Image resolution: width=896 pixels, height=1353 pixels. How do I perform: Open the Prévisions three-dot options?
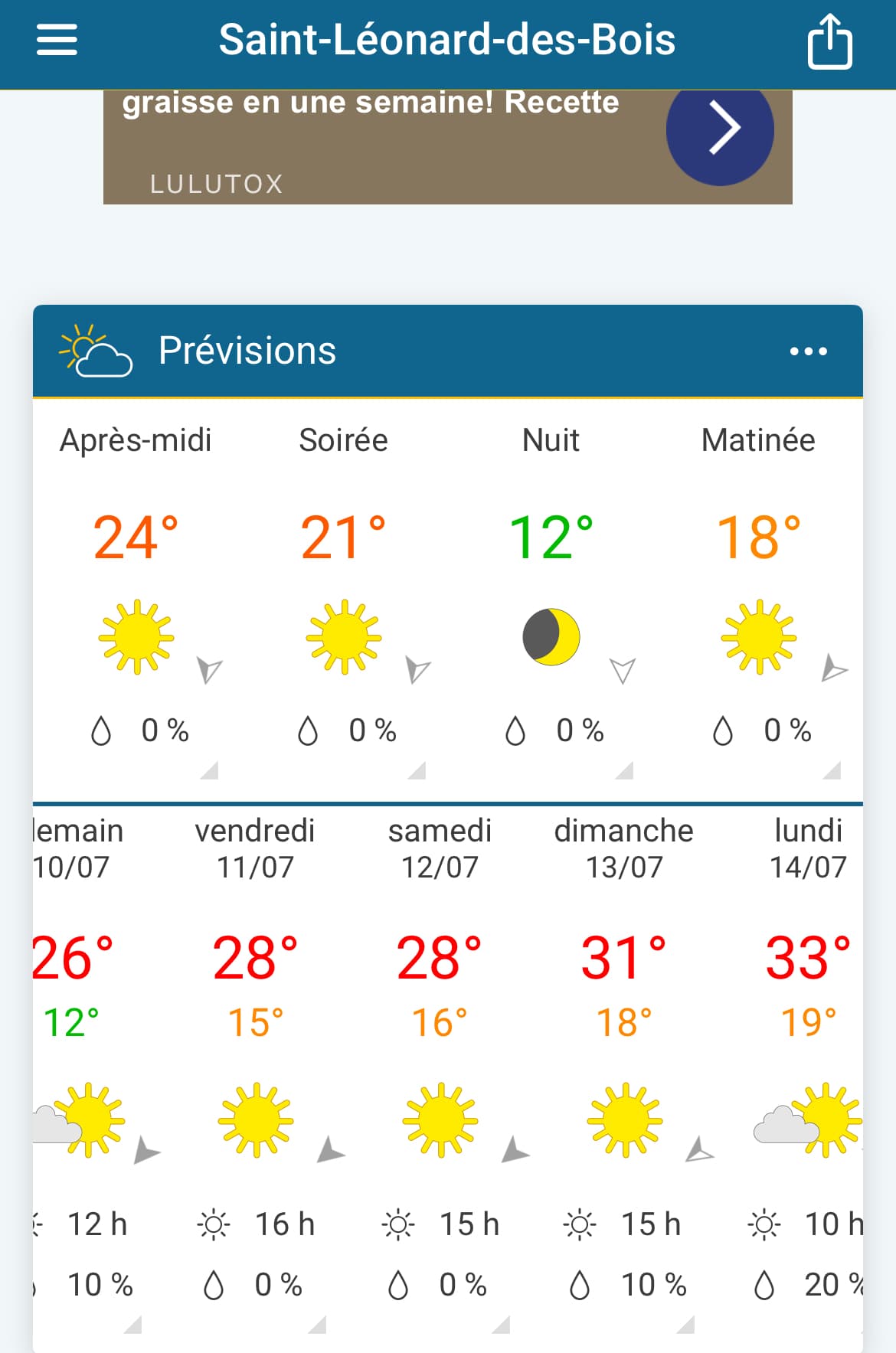point(808,351)
